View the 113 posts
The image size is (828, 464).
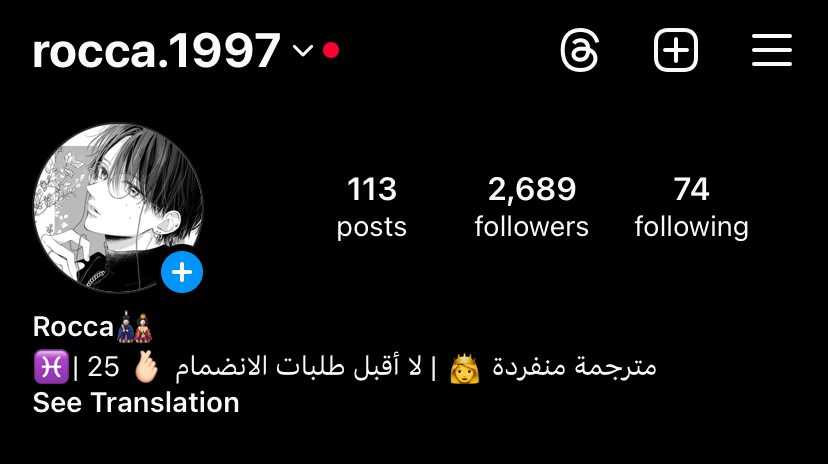click(372, 206)
